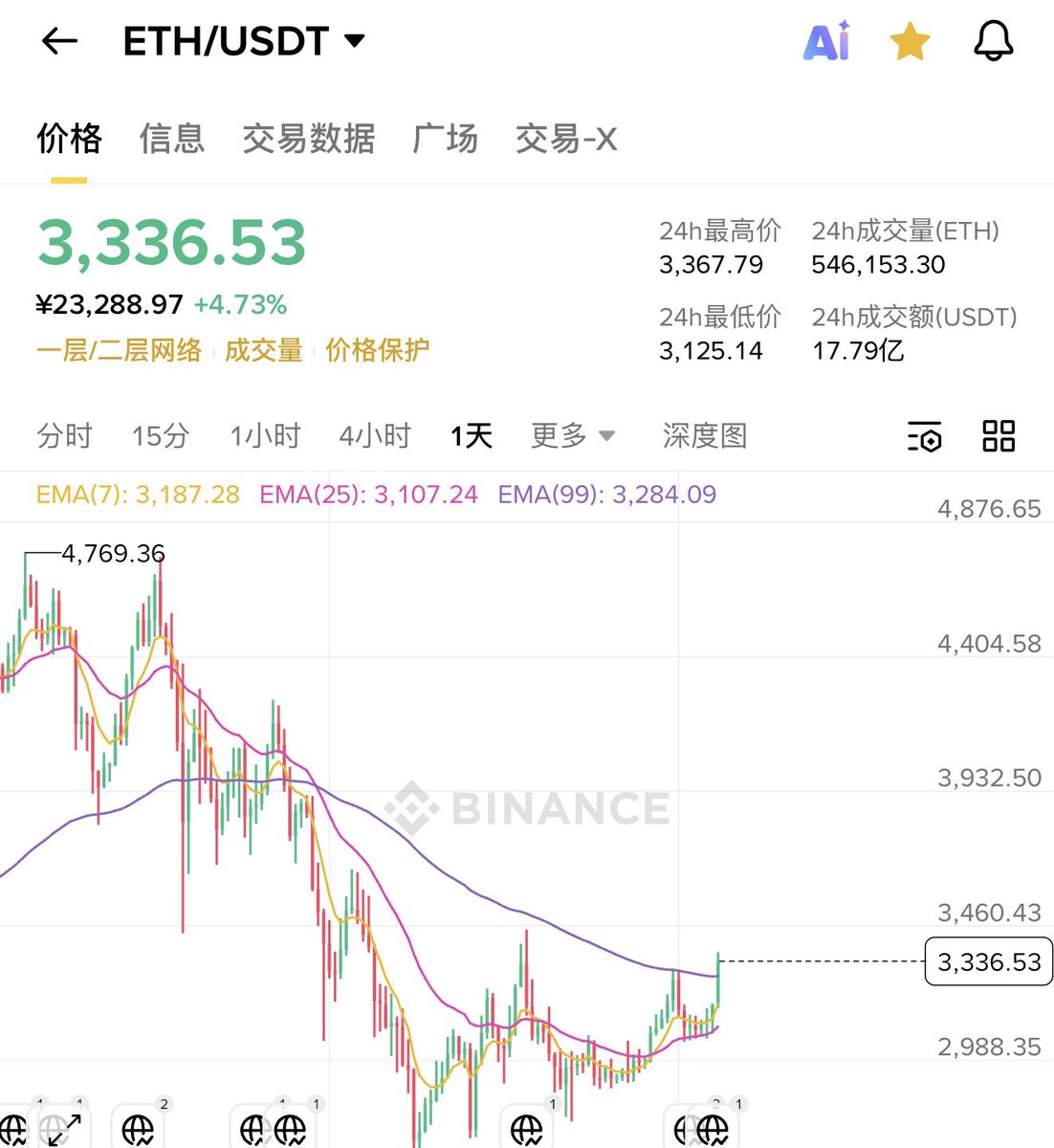Open the price alert bell
Screen dimensions: 1054x1148
click(x=994, y=41)
